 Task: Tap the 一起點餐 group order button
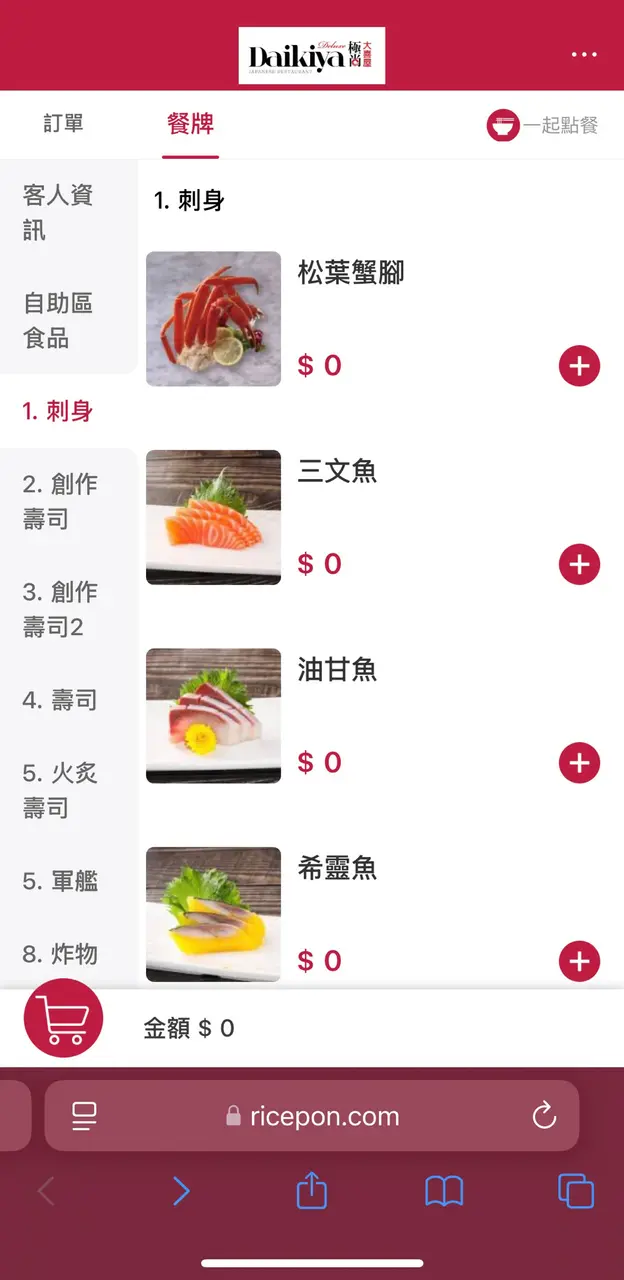coord(543,125)
